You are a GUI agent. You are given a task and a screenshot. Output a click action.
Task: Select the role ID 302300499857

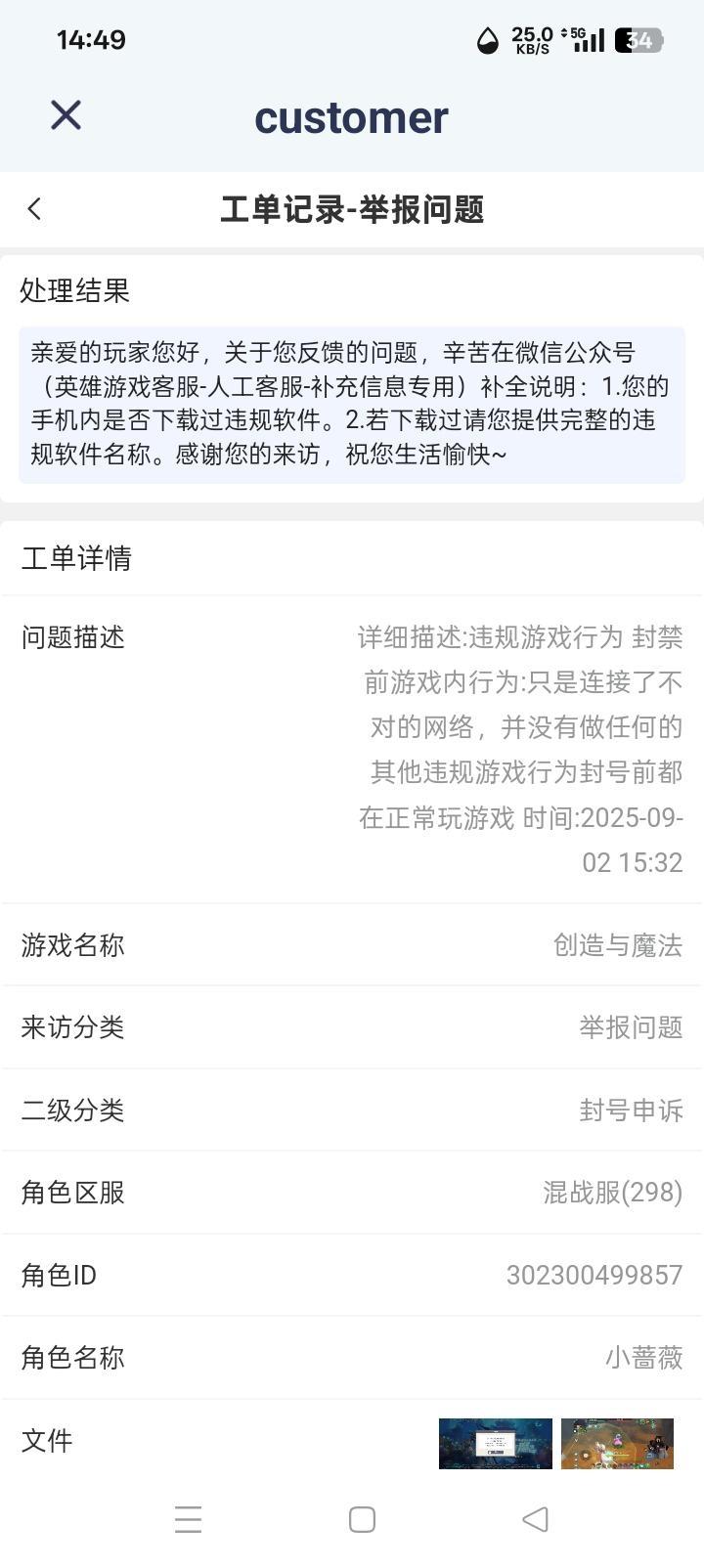(594, 1275)
